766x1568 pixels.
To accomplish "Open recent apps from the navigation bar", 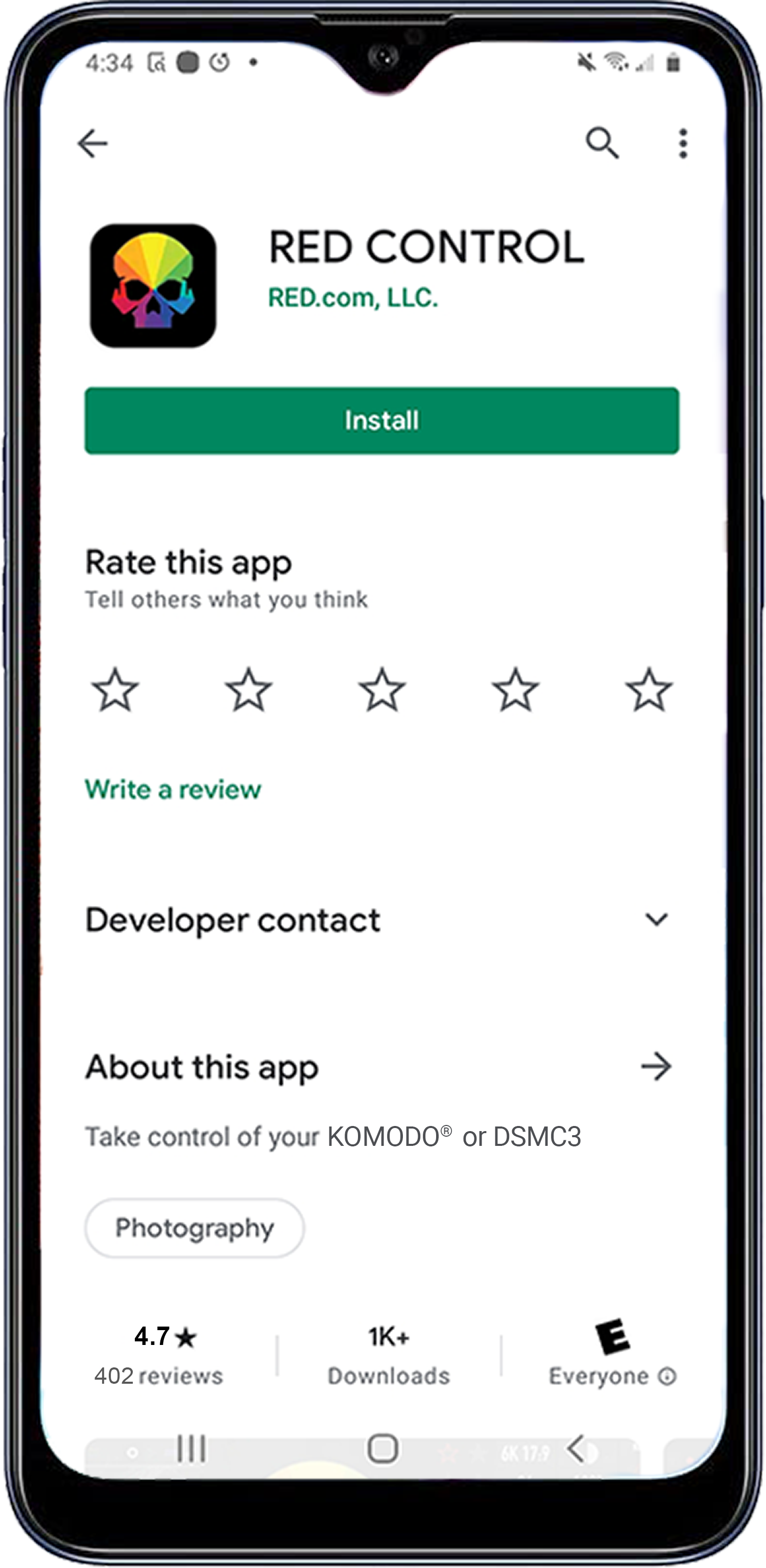I will (x=191, y=1448).
